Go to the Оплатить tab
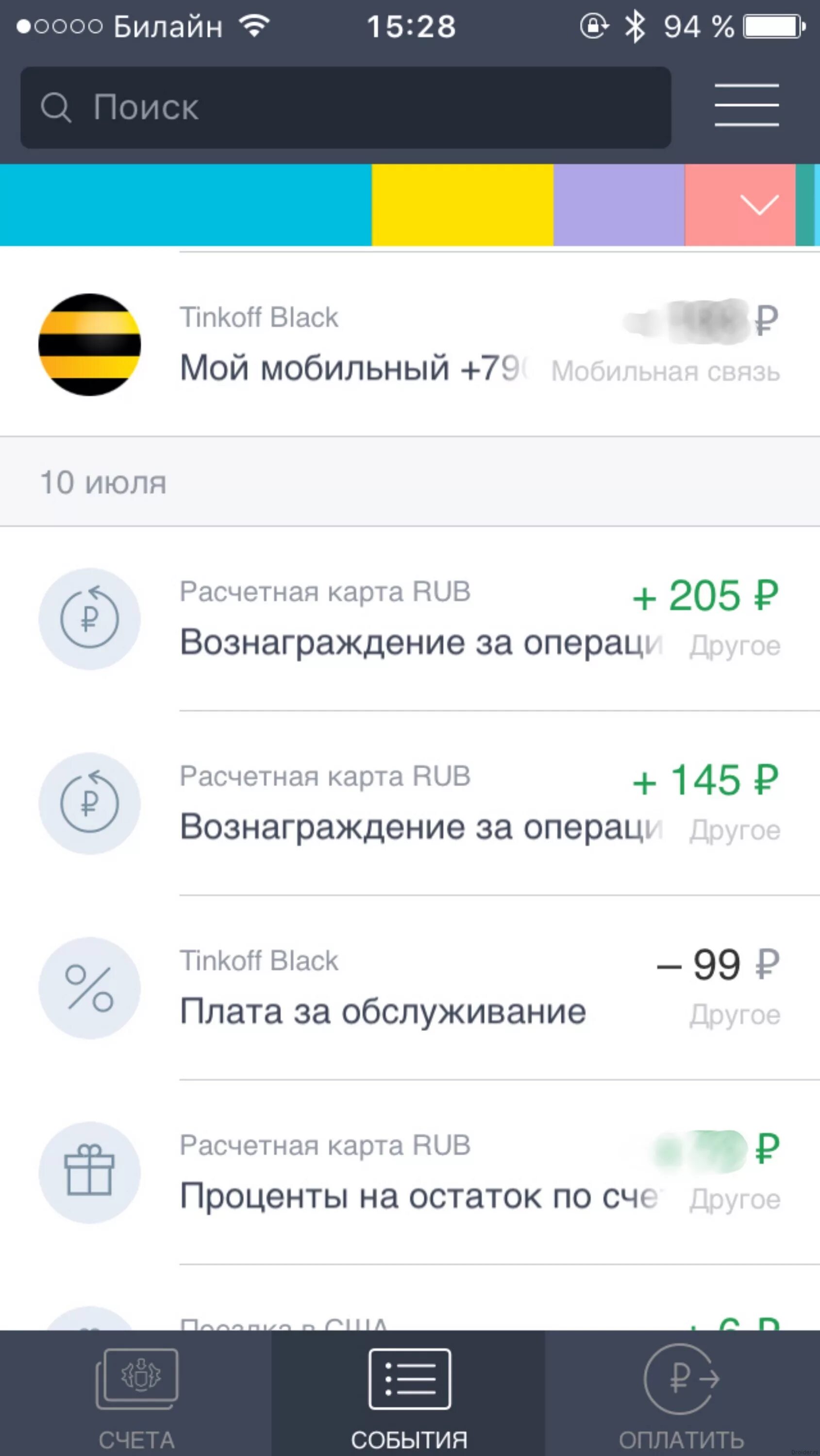Viewport: 820px width, 1456px height. point(682,1393)
